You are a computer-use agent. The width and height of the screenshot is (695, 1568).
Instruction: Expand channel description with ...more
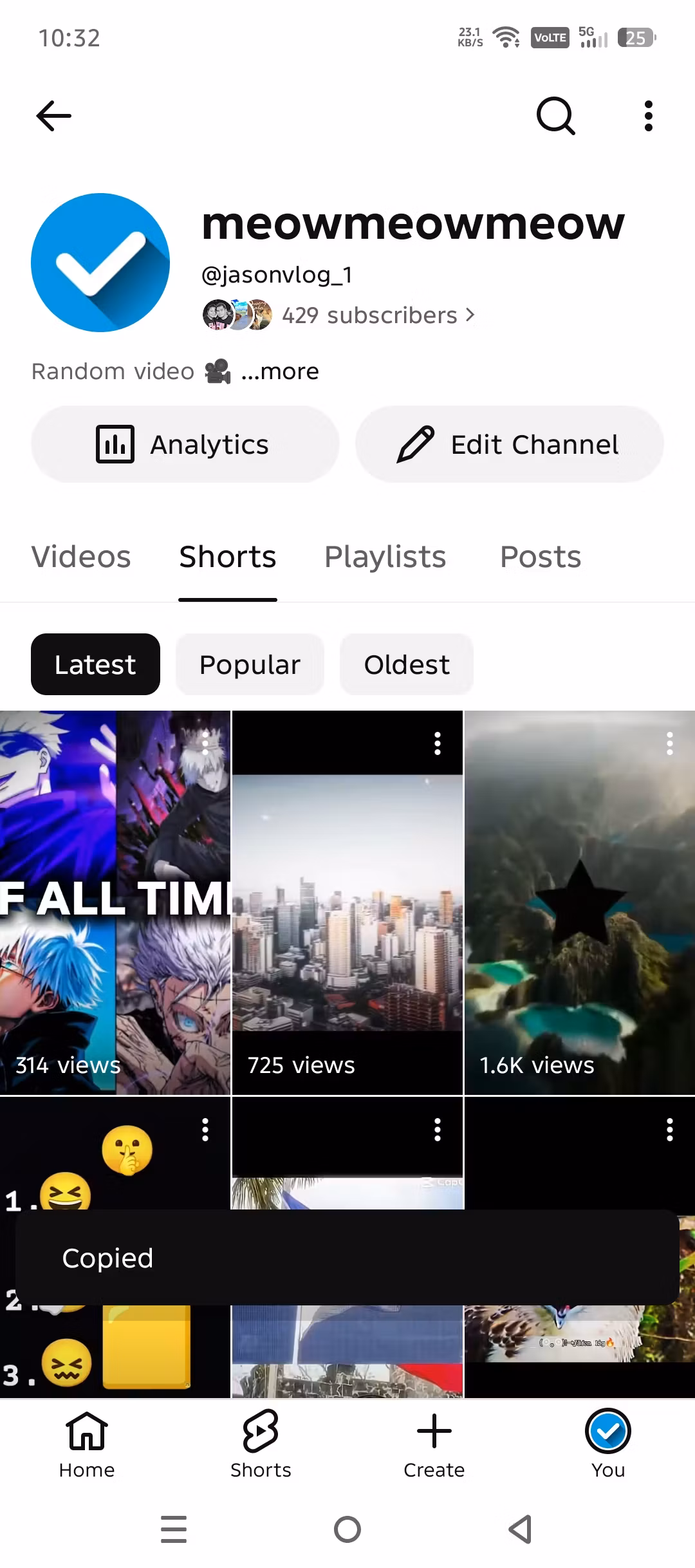(x=280, y=371)
